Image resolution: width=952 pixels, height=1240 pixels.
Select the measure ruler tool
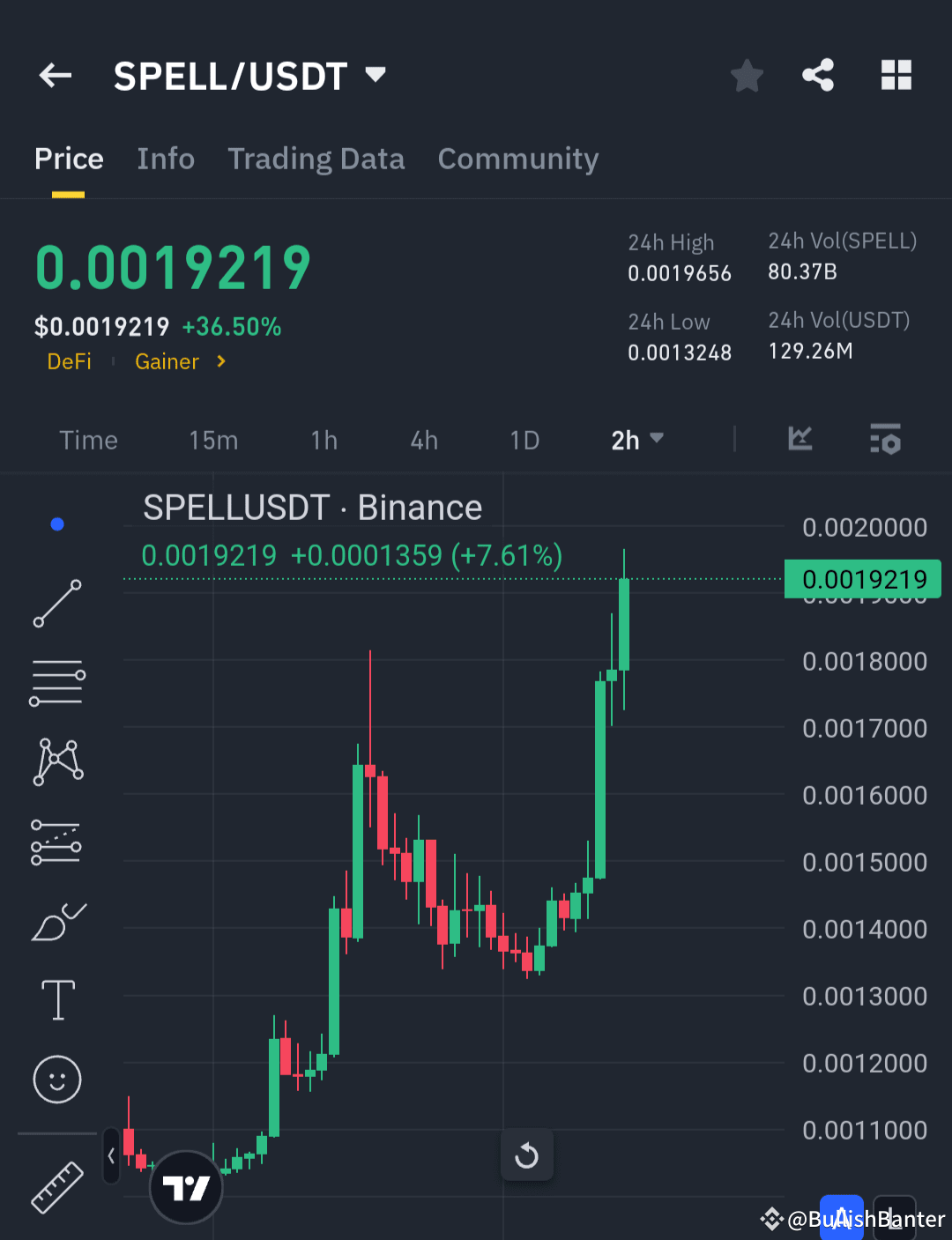[56, 1187]
